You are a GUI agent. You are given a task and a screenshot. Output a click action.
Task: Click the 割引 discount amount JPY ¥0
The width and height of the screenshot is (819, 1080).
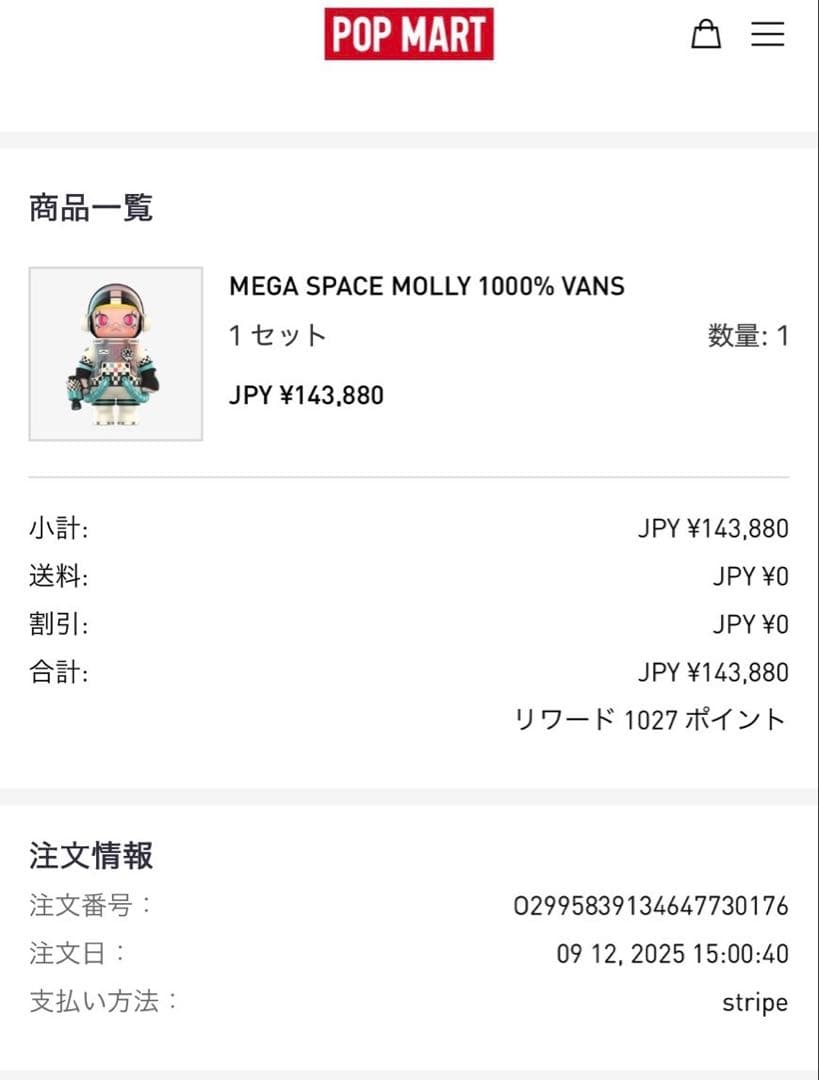tap(751, 624)
